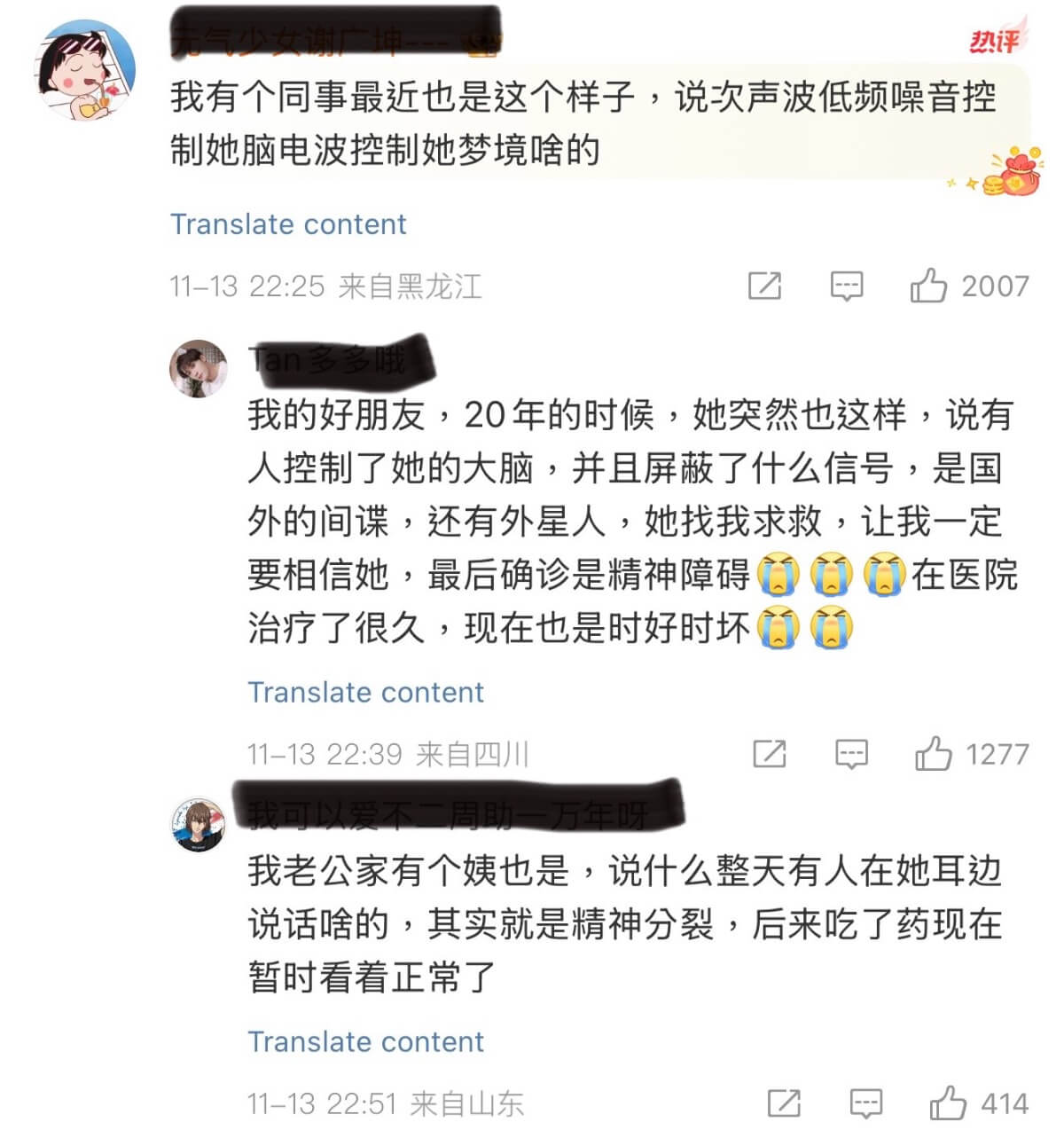Reply to the 22:51 comment from 山东
This screenshot has width=1064, height=1138.
click(866, 1103)
